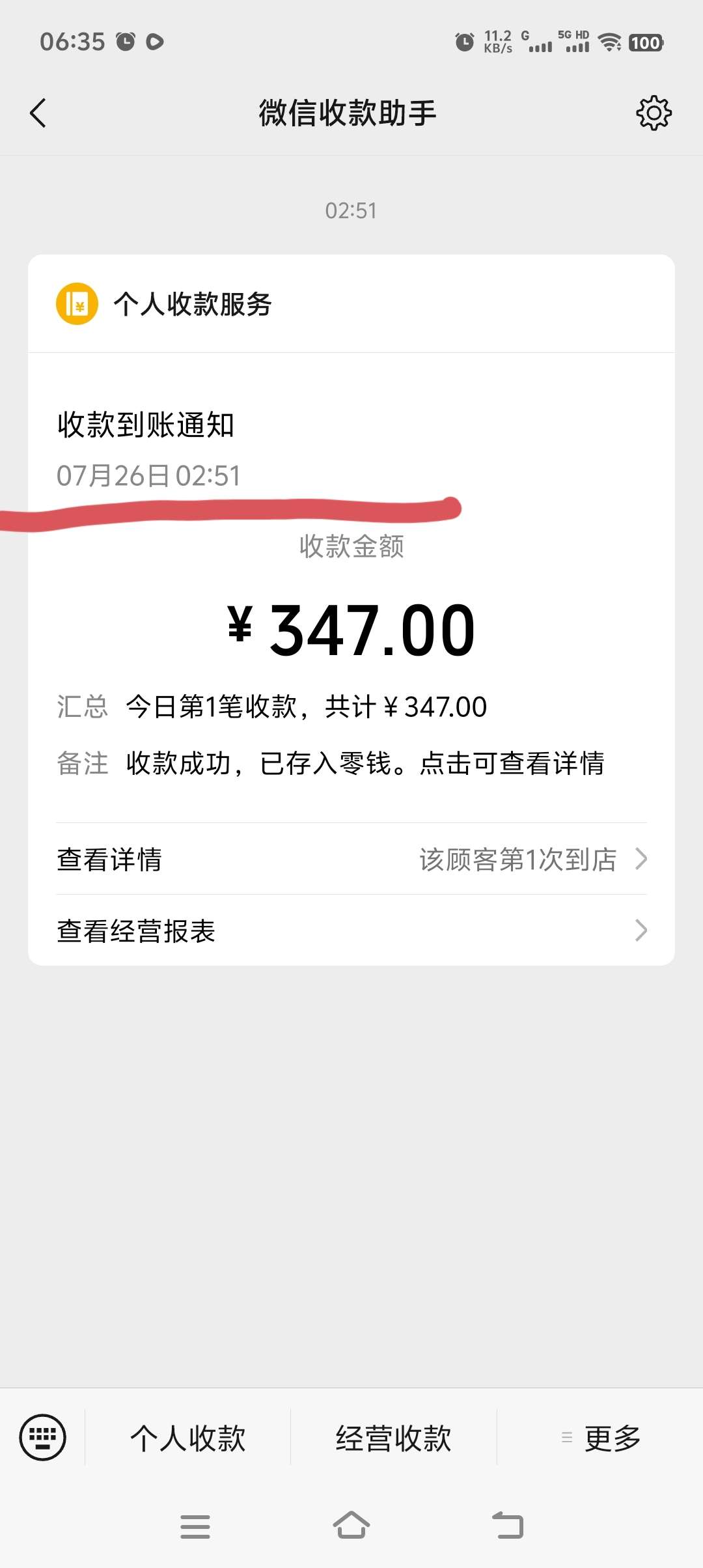Expand the 更多 menu
The width and height of the screenshot is (703, 1568).
(601, 1438)
